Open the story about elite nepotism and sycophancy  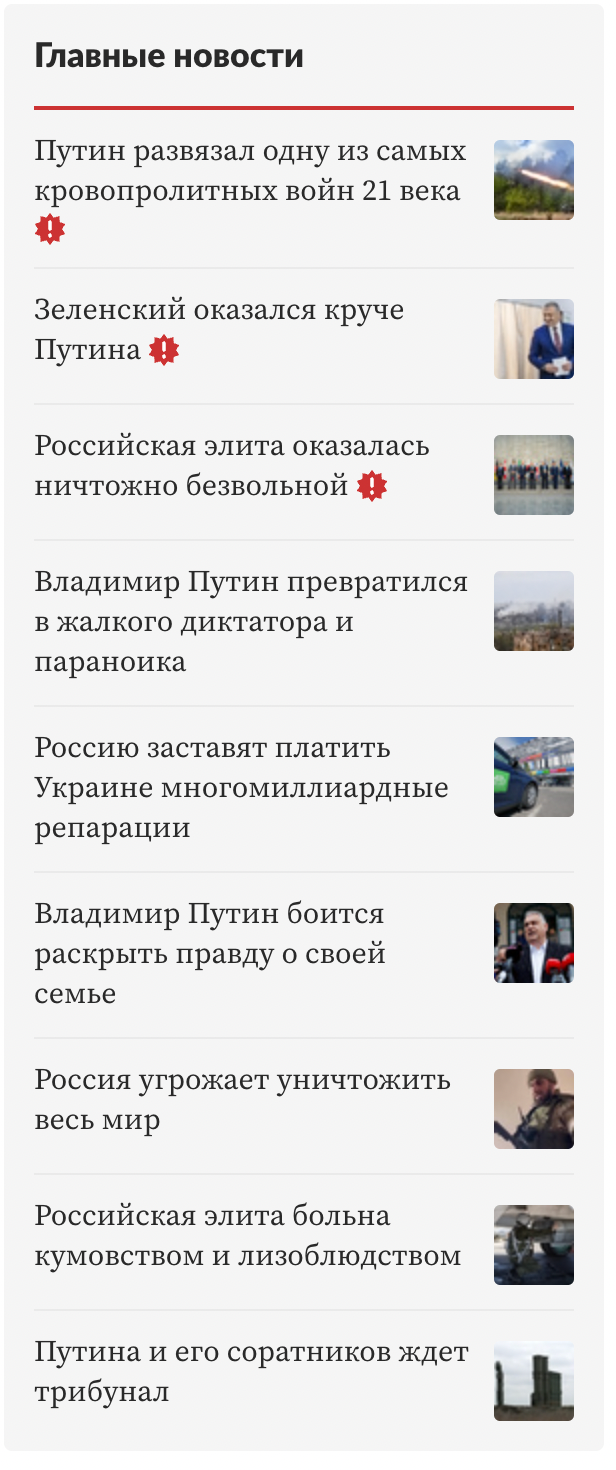coord(248,1236)
